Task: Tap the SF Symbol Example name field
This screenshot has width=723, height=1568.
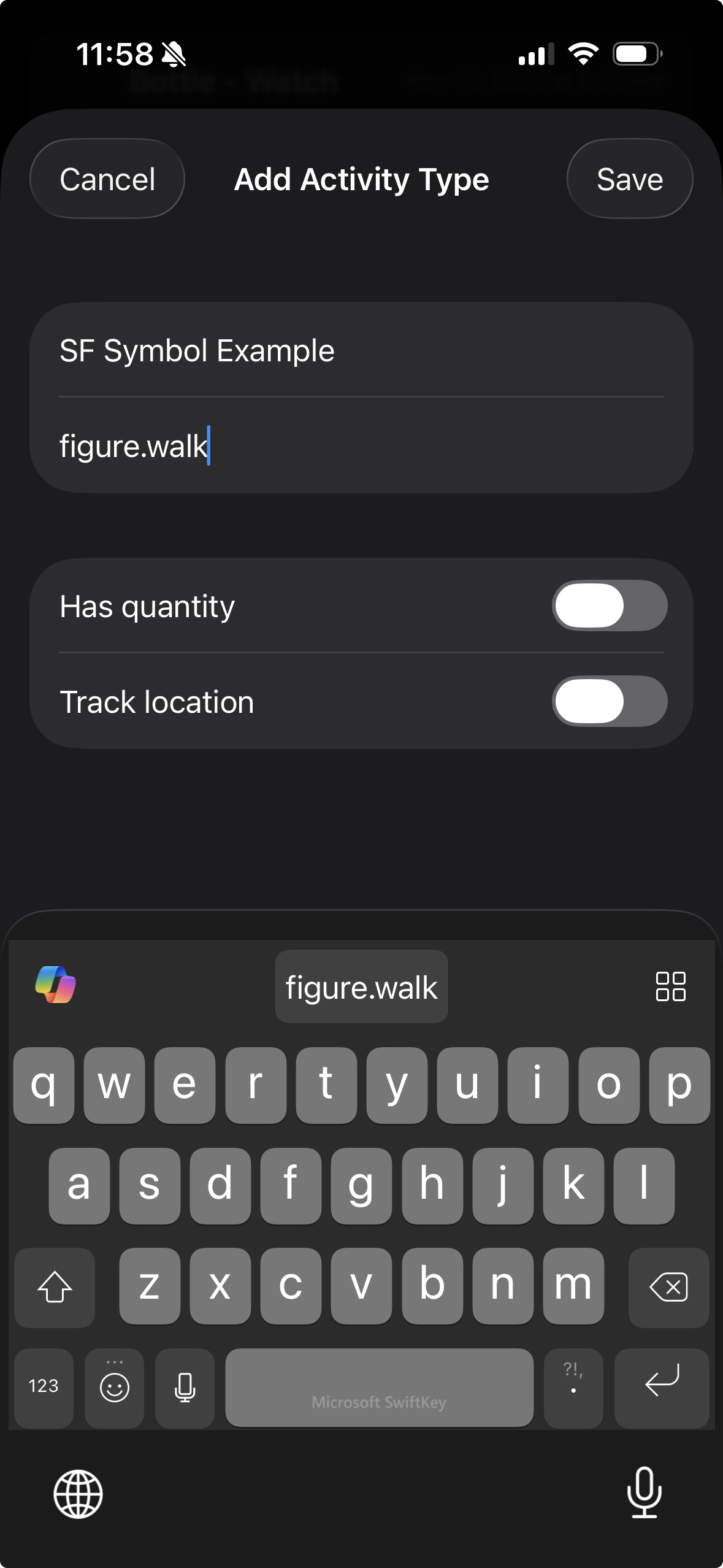Action: (361, 351)
